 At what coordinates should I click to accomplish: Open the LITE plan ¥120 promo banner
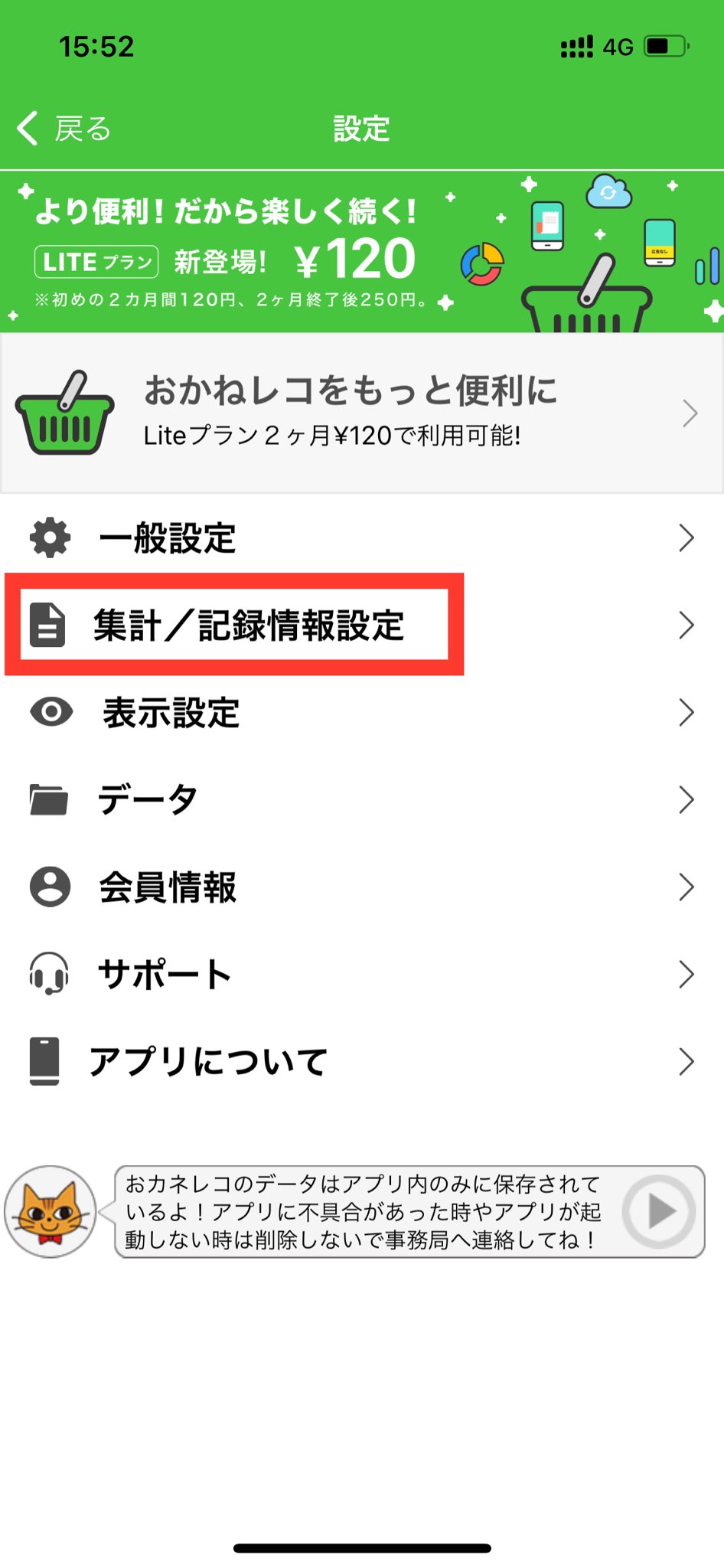(x=362, y=253)
